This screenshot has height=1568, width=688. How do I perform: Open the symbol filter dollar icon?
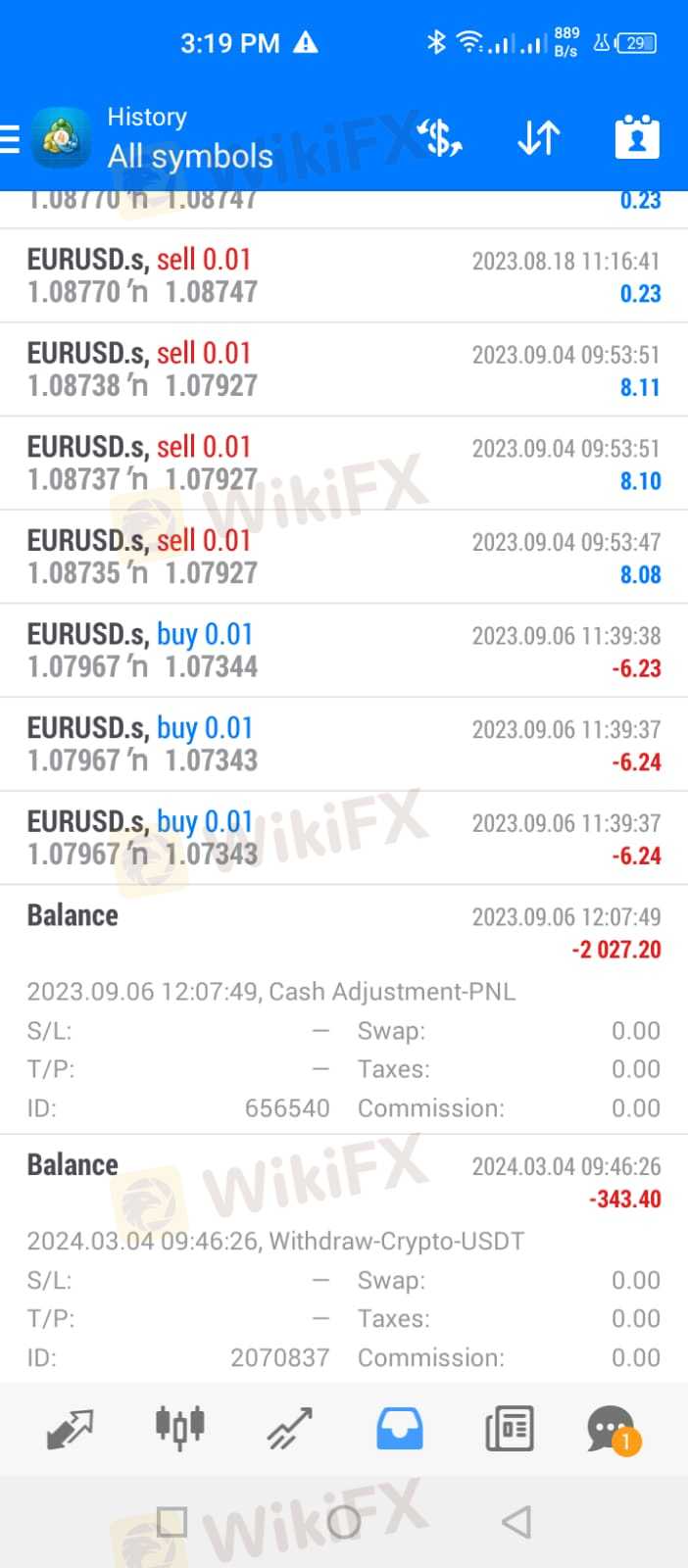pyautogui.click(x=440, y=138)
